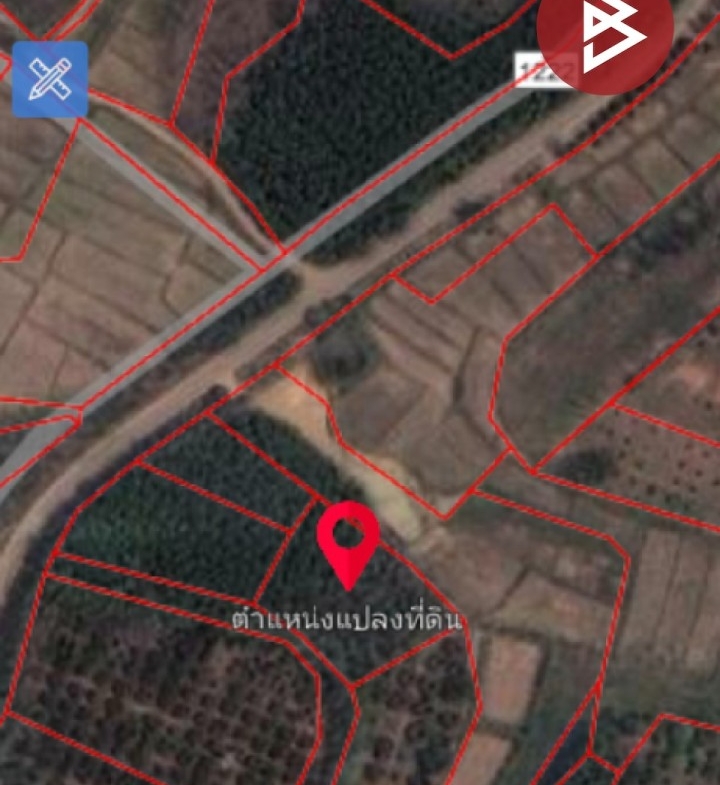Screen dimensions: 720x785
Task: Open the ruler and pencil measurement tool
Action: [x=49, y=79]
